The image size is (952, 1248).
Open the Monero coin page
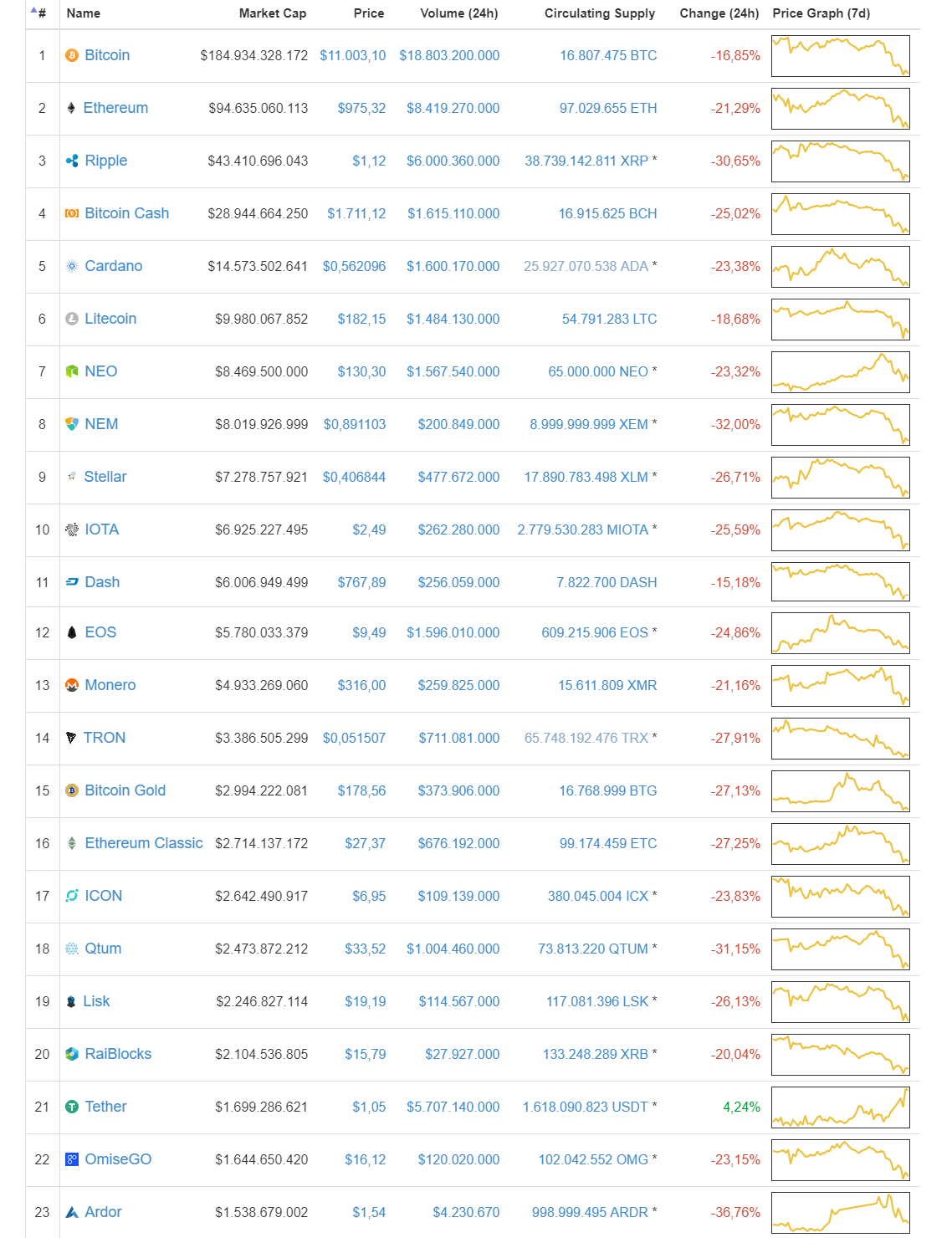[110, 685]
